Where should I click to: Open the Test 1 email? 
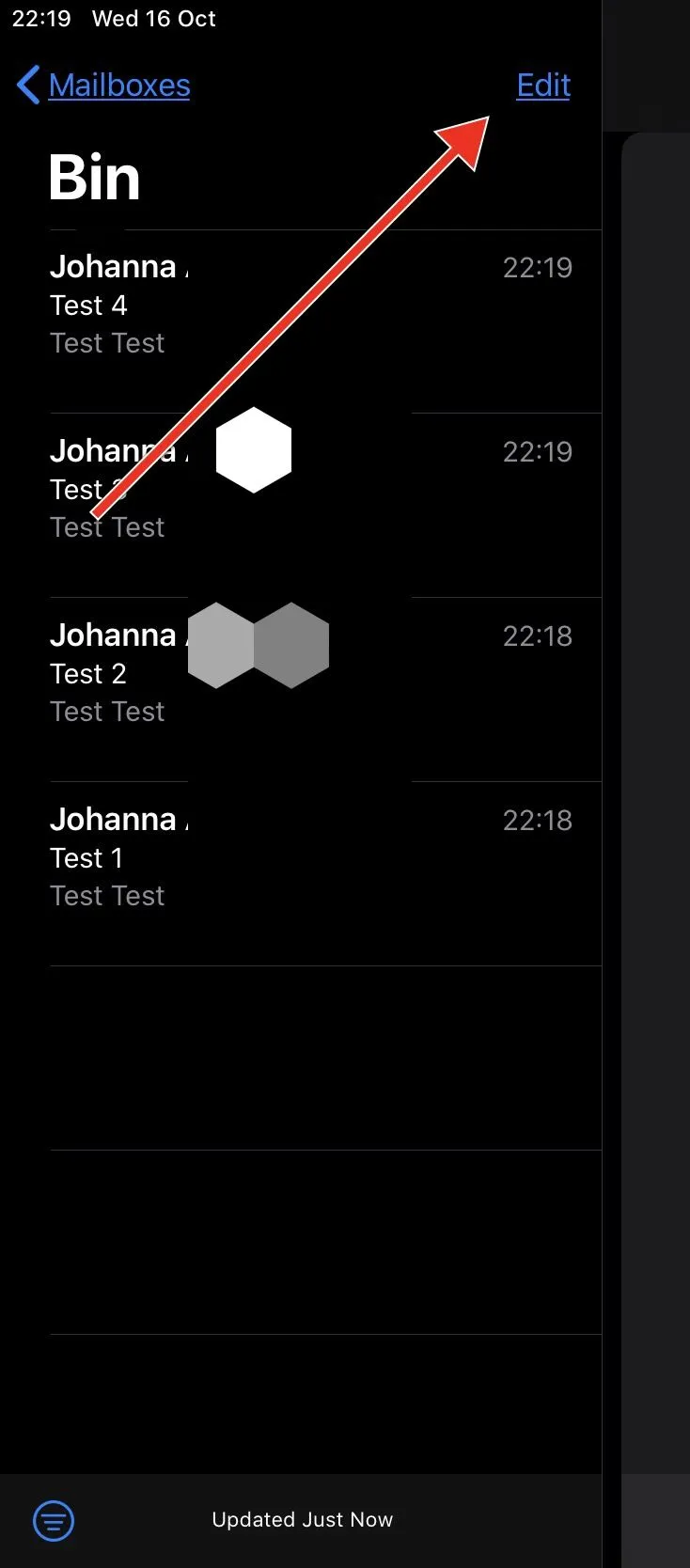[310, 858]
